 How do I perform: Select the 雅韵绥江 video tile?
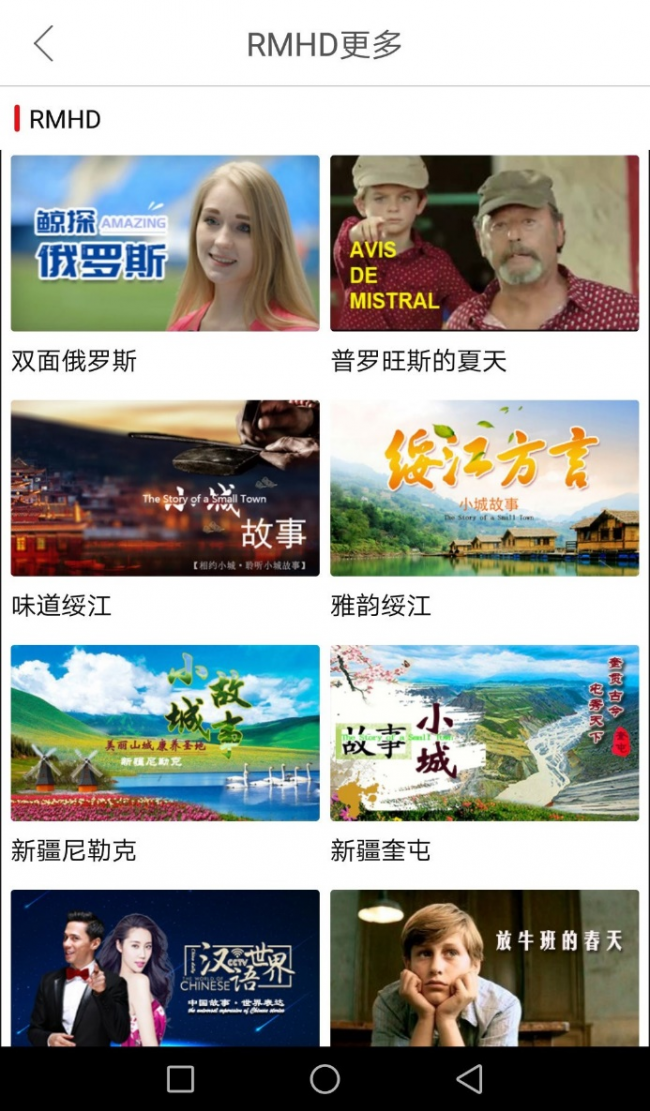(484, 488)
